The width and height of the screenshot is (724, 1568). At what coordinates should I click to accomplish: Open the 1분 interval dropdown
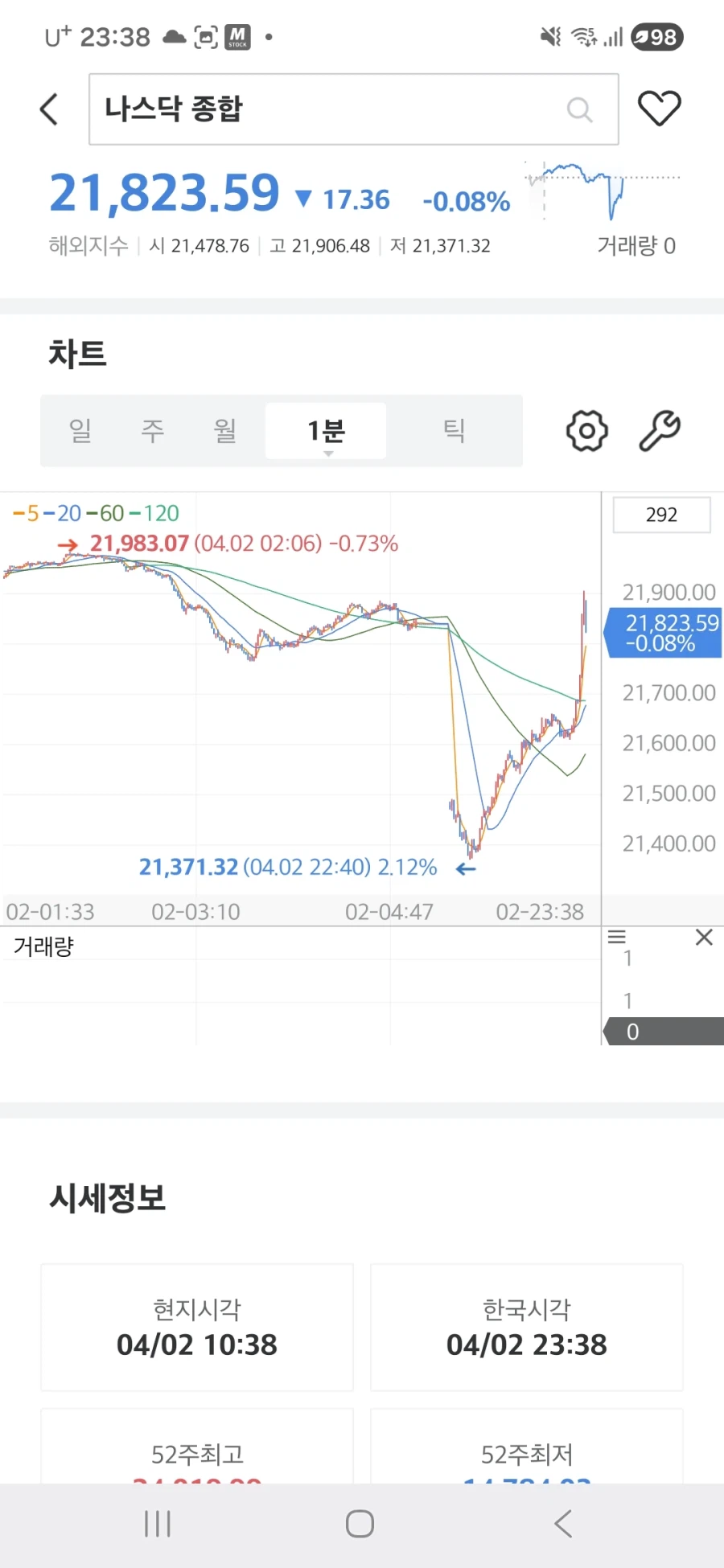(326, 431)
